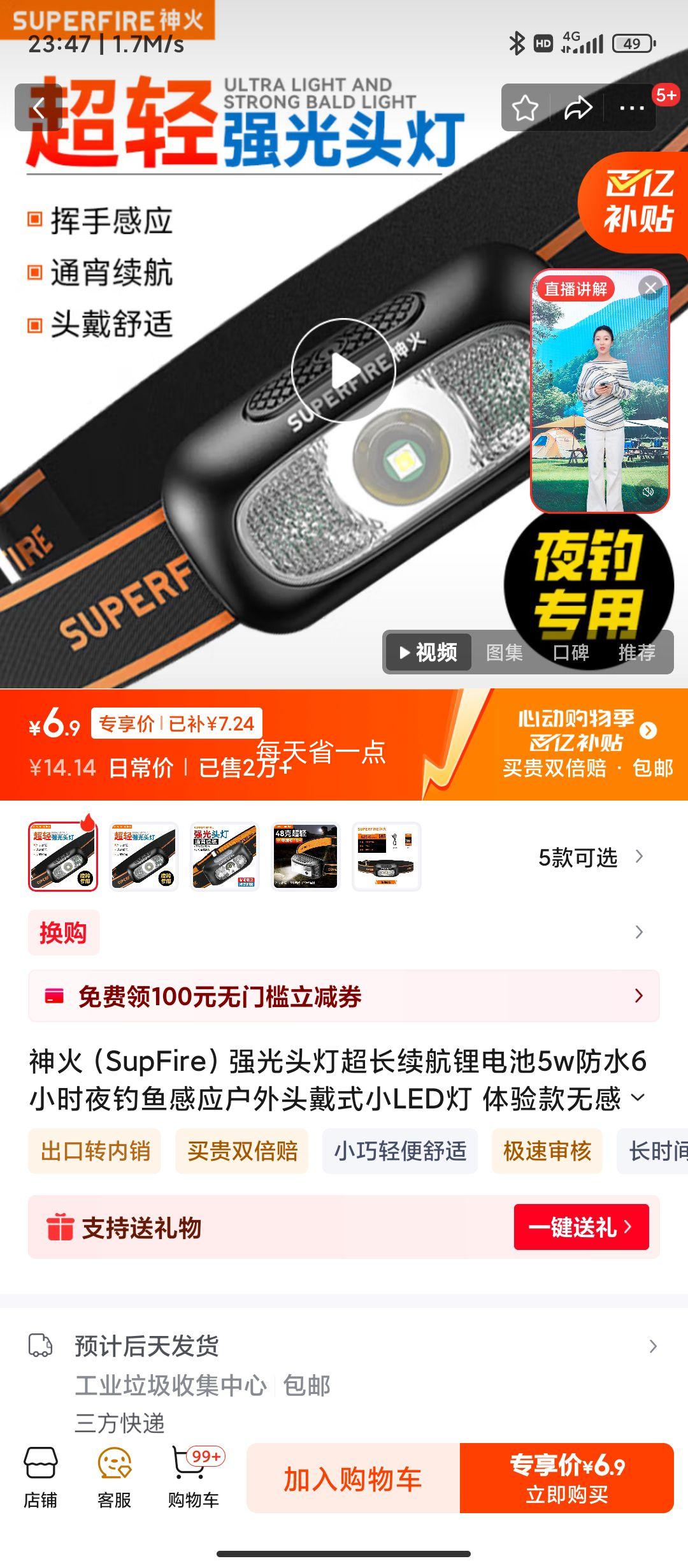Open the 换购 row
Viewport: 688px width, 1568px height.
click(344, 933)
